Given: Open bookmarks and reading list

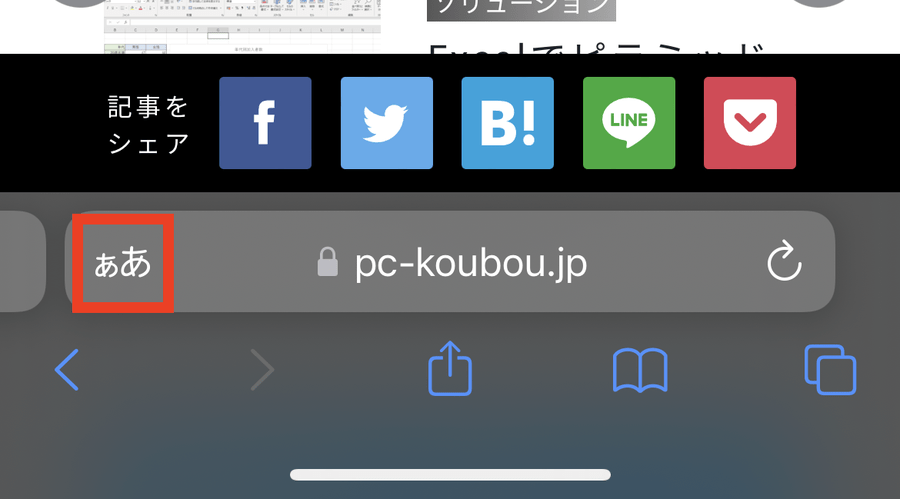Looking at the screenshot, I should [639, 371].
